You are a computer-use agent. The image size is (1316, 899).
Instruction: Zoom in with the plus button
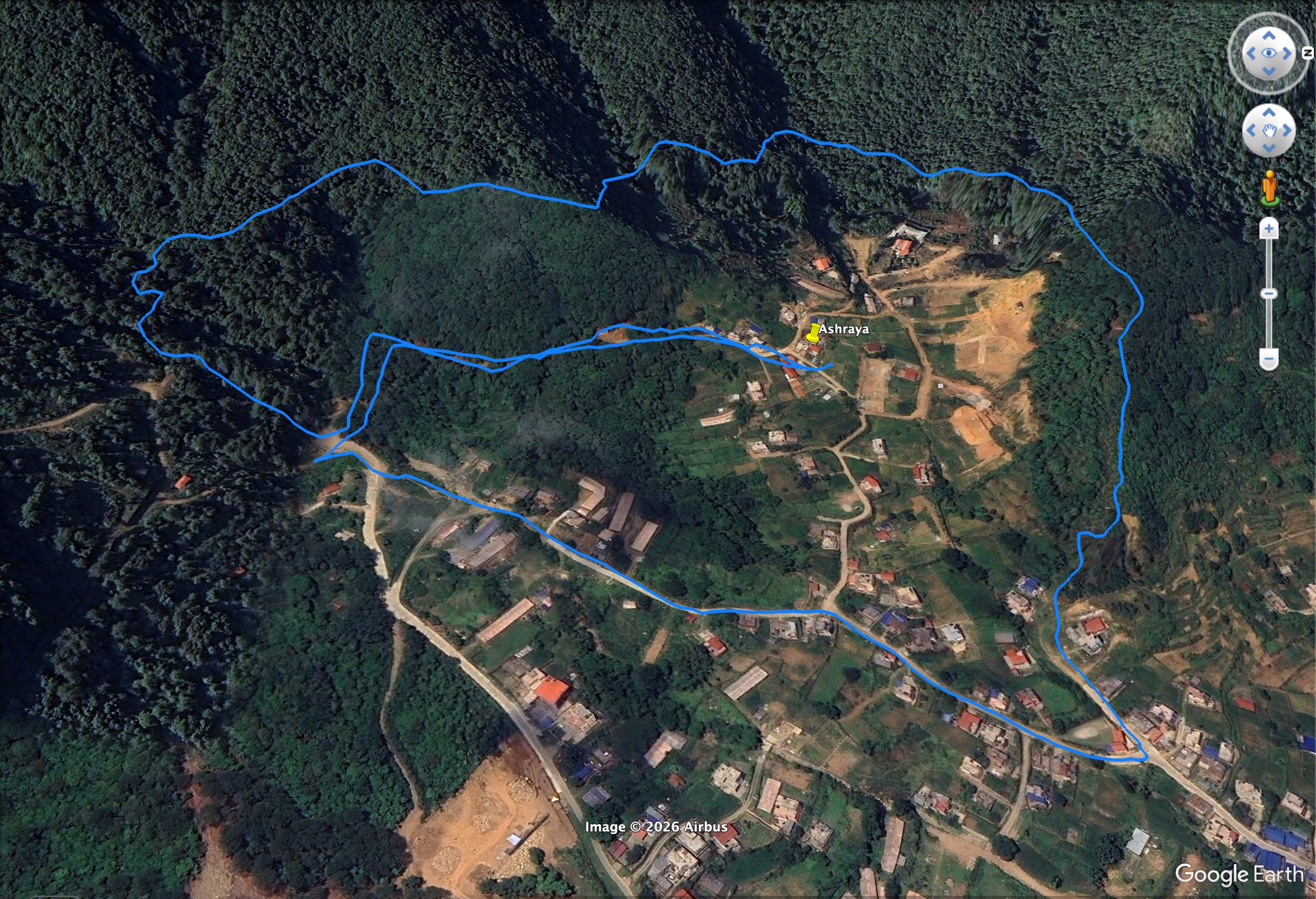1269,229
